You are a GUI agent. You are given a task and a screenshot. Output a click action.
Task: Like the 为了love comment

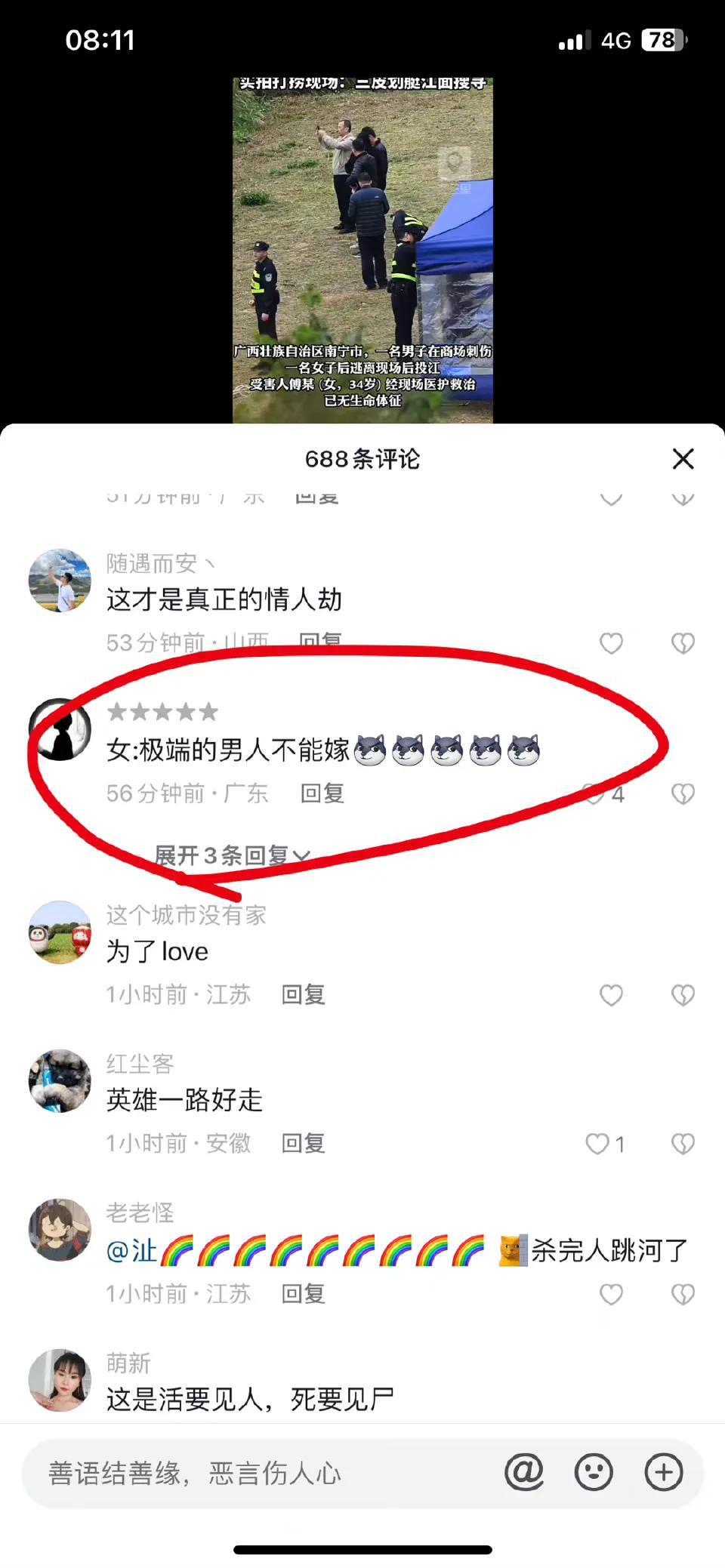click(611, 995)
